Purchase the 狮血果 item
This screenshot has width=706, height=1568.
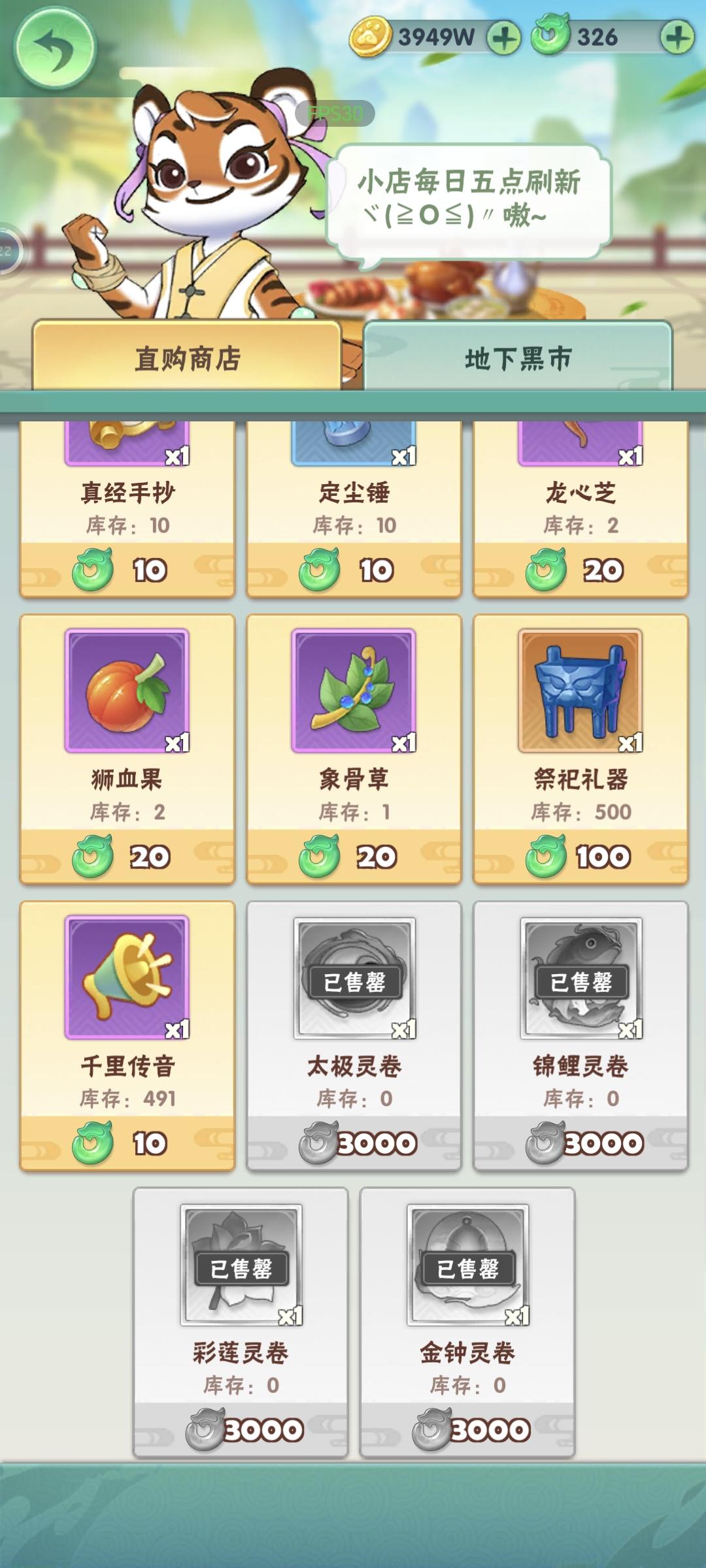tap(127, 856)
